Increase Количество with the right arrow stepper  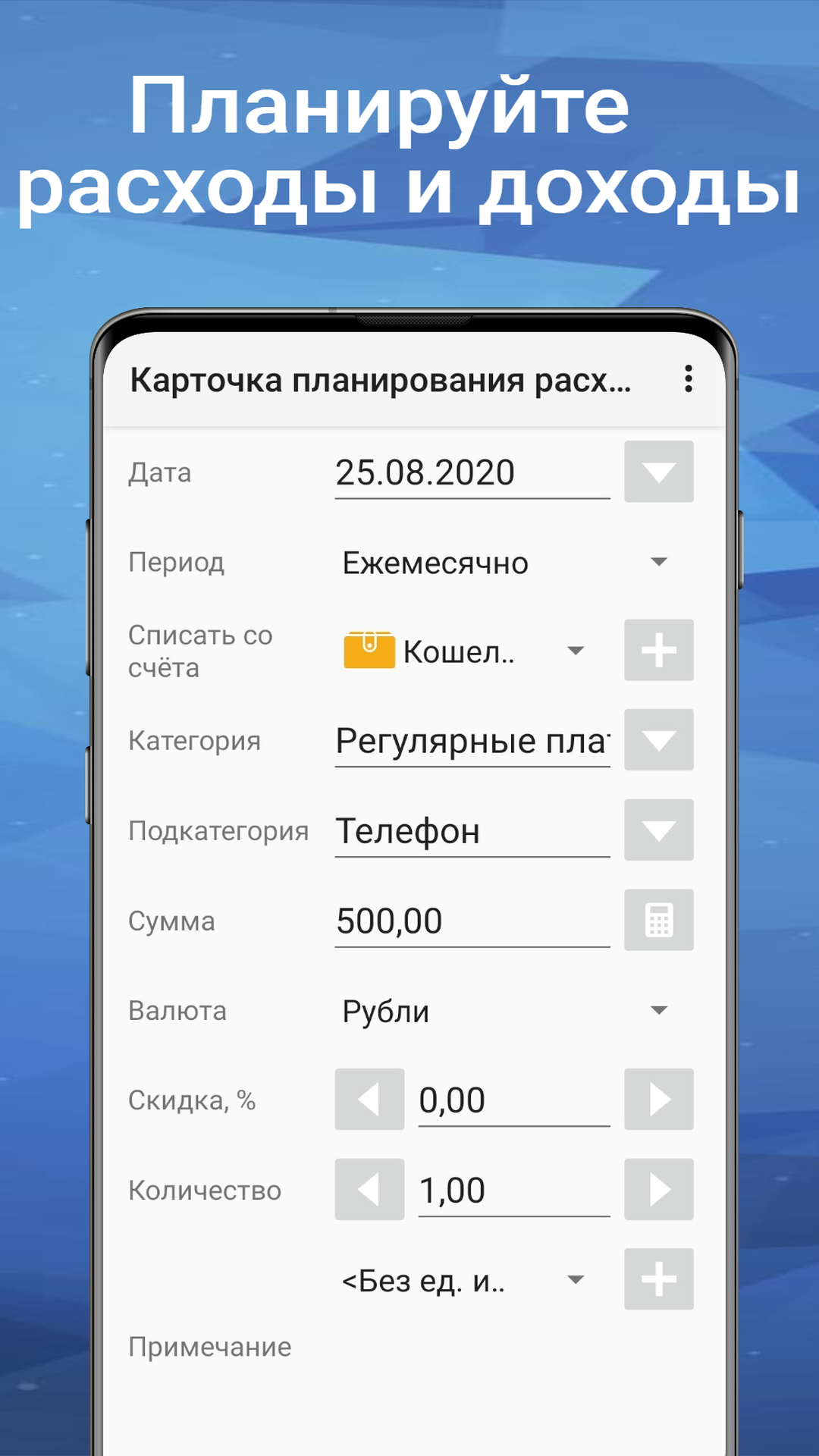(x=658, y=1189)
